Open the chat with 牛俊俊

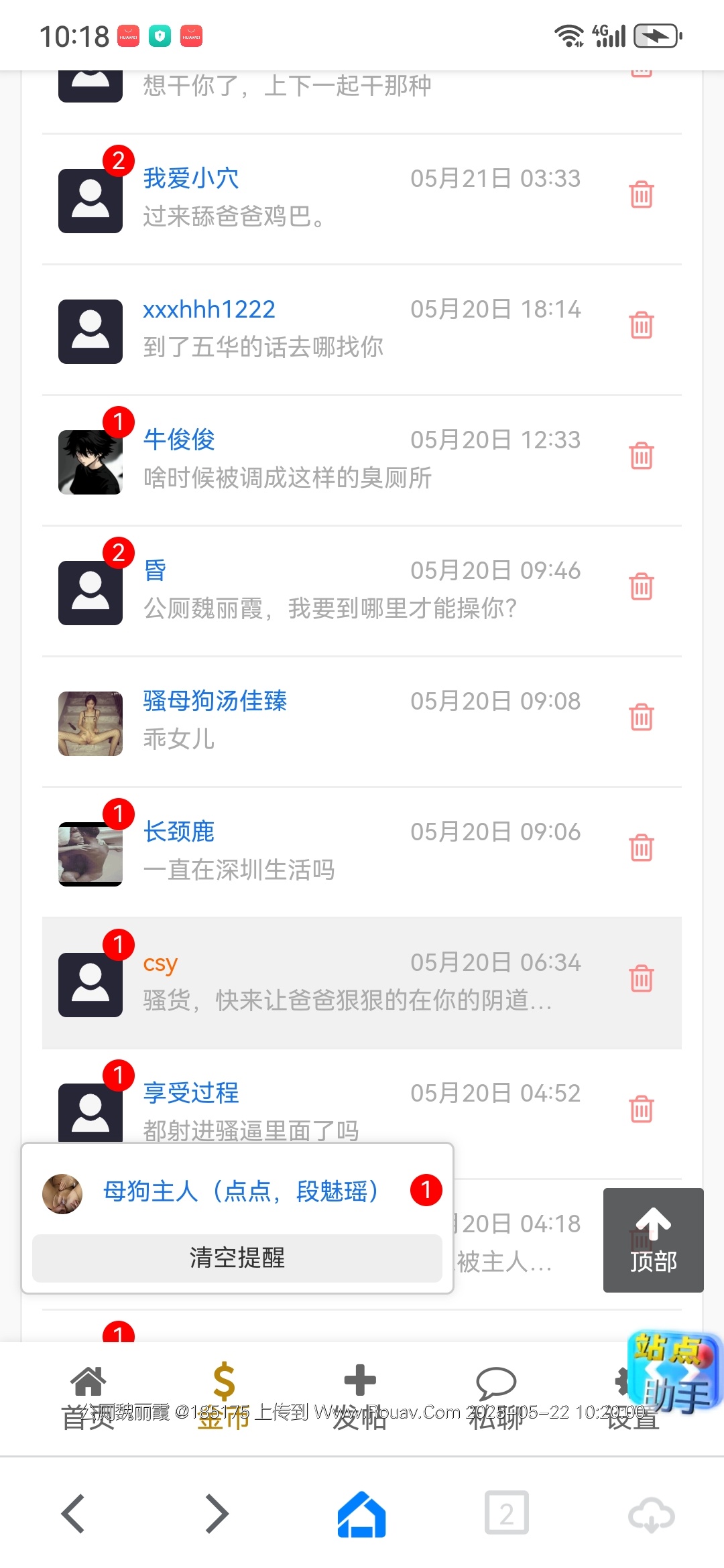tap(179, 440)
